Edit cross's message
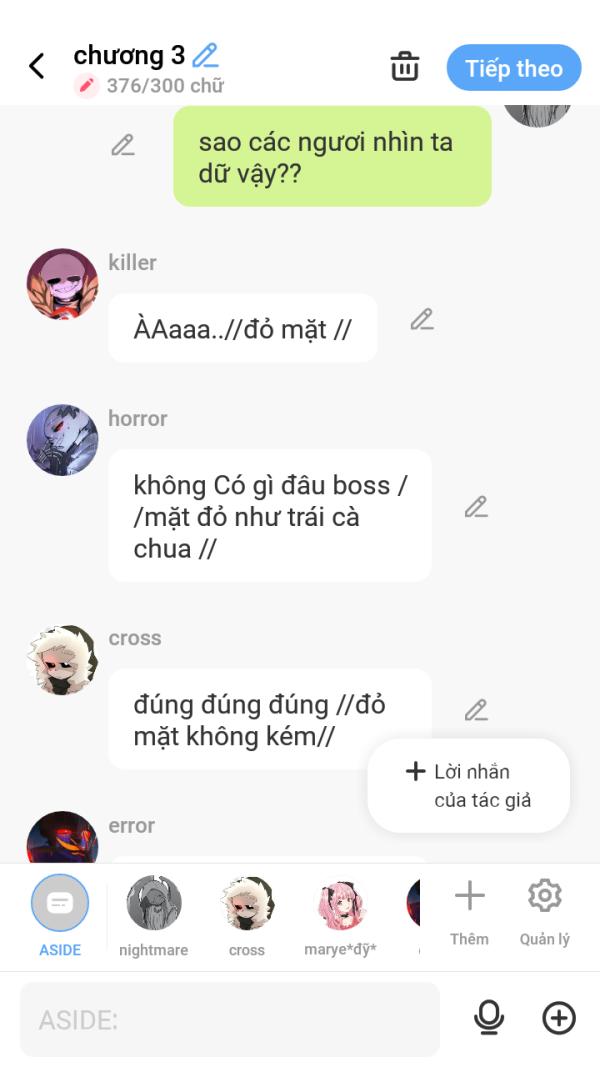 point(476,710)
